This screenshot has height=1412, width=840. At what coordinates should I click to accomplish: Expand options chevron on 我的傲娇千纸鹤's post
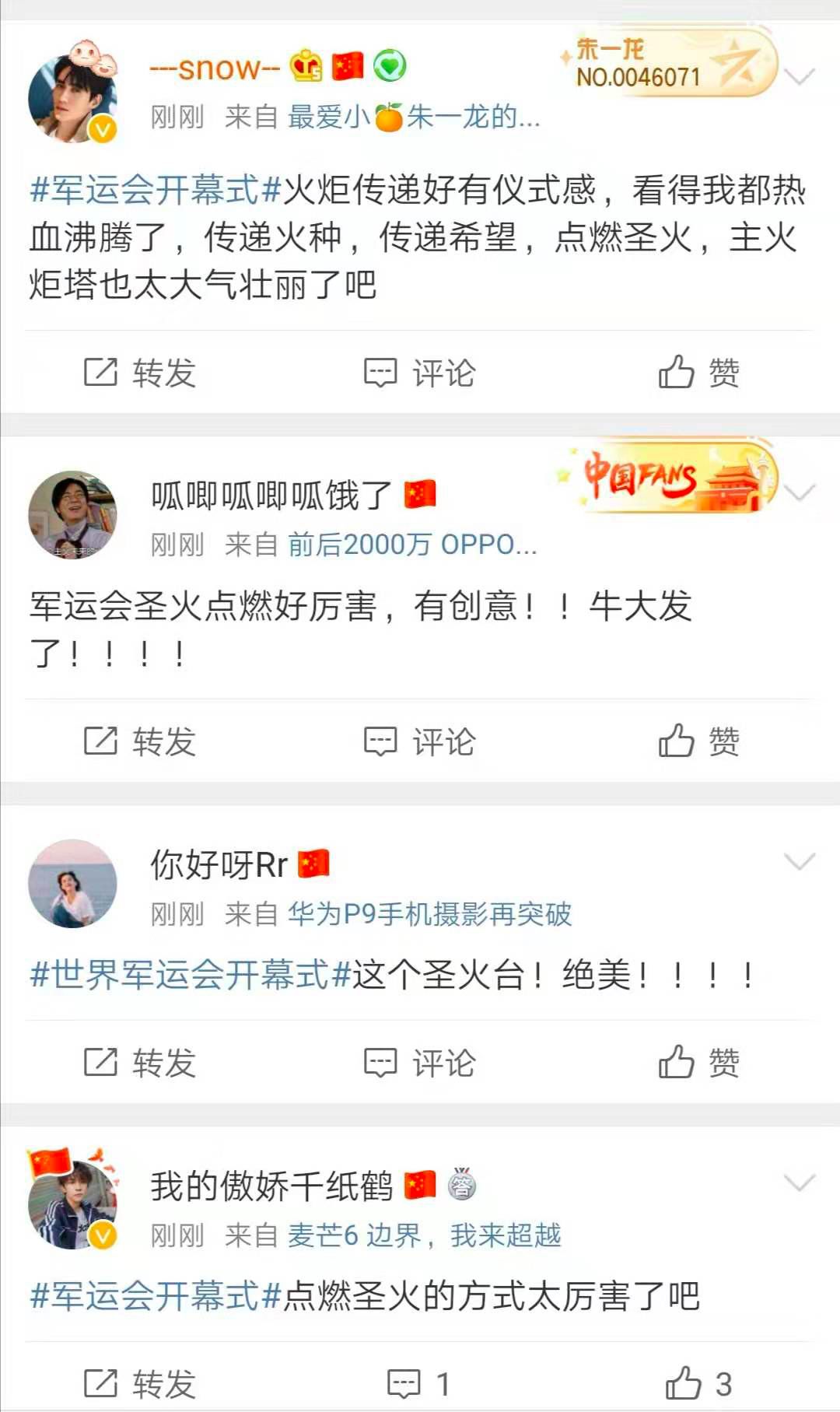point(800,1183)
